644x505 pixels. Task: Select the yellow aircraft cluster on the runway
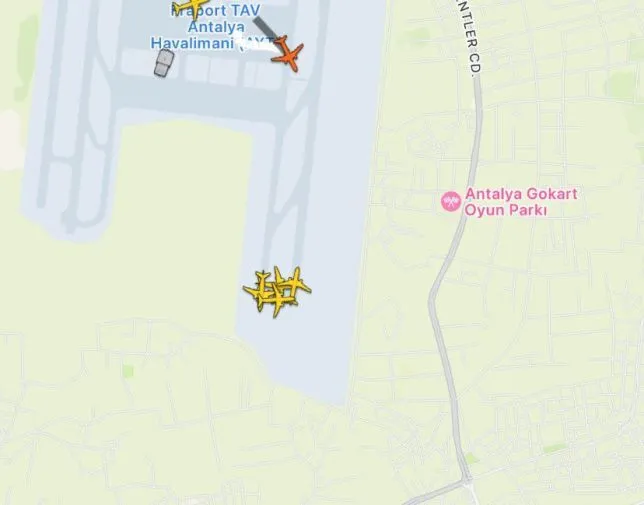click(276, 290)
